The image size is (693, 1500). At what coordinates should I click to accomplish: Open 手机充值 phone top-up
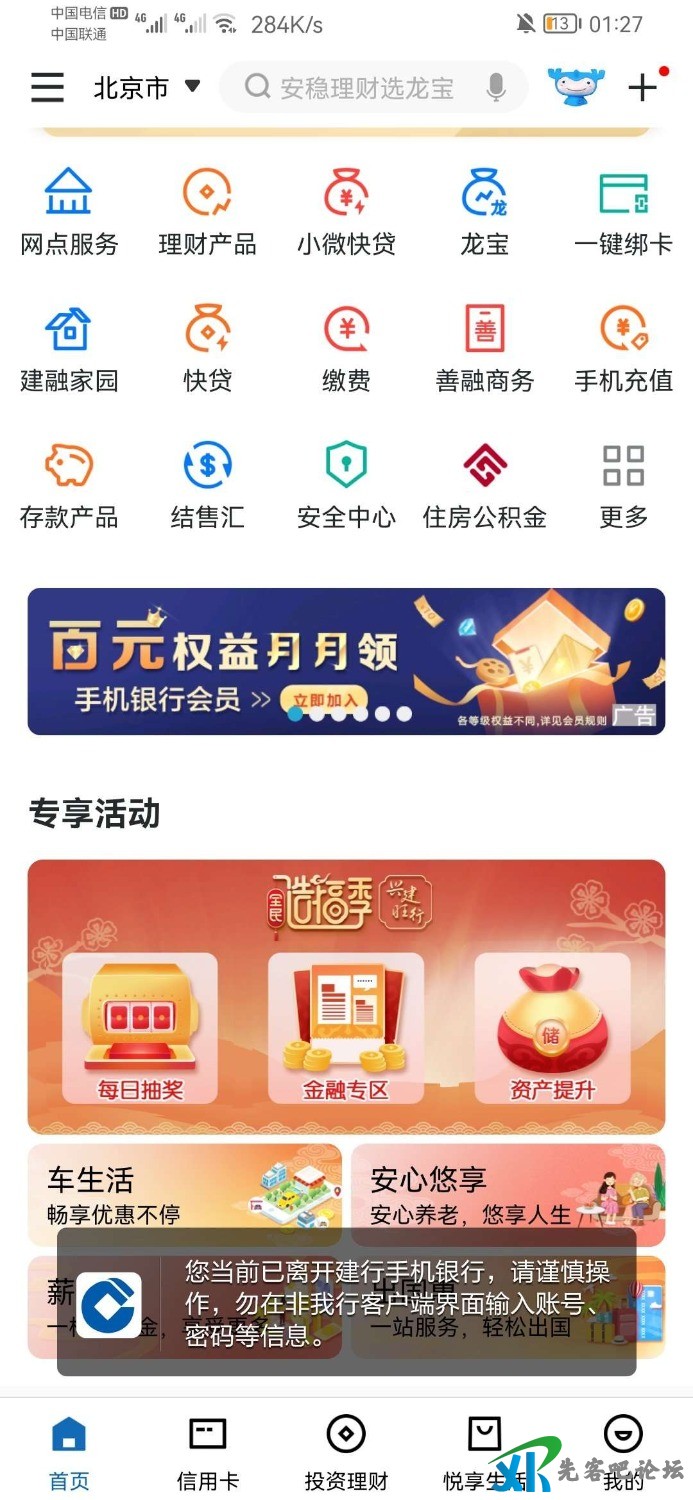(x=623, y=349)
